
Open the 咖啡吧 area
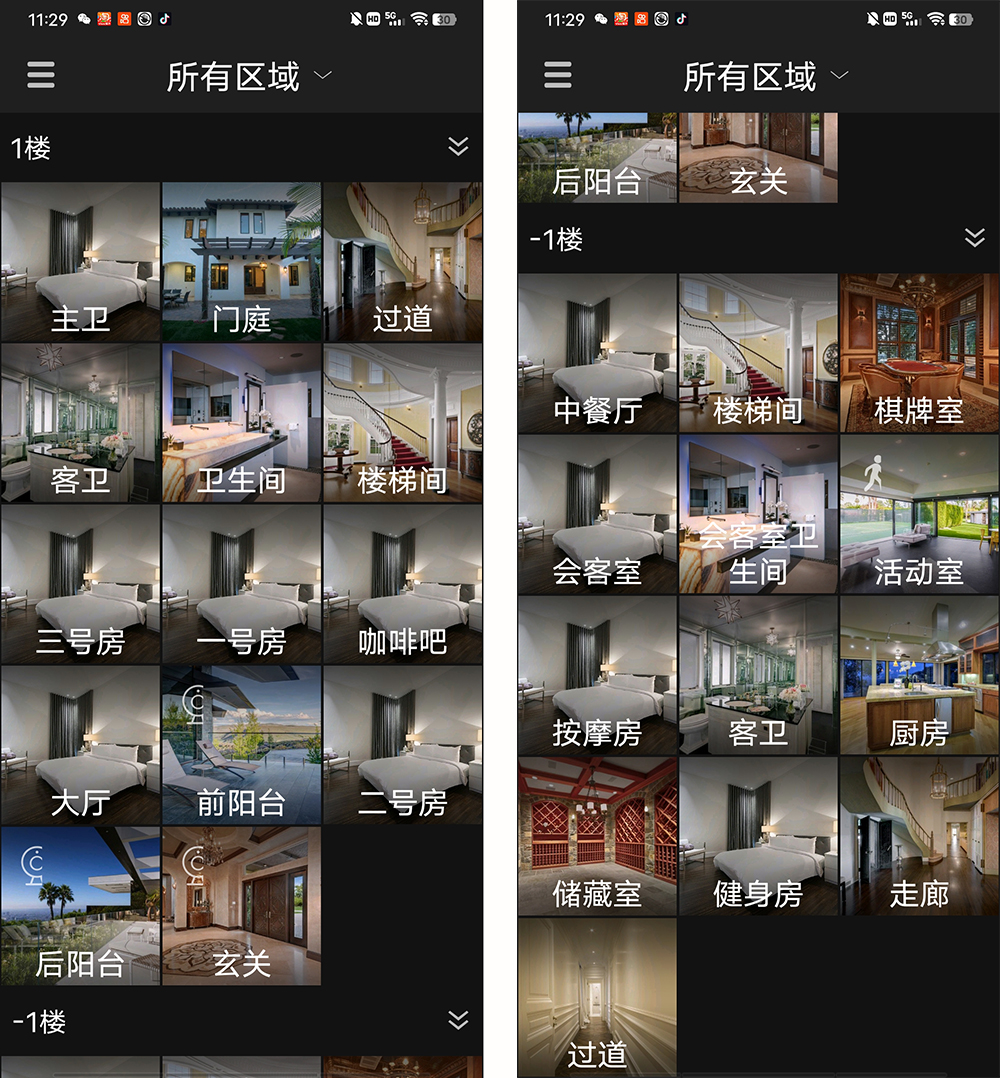point(402,584)
